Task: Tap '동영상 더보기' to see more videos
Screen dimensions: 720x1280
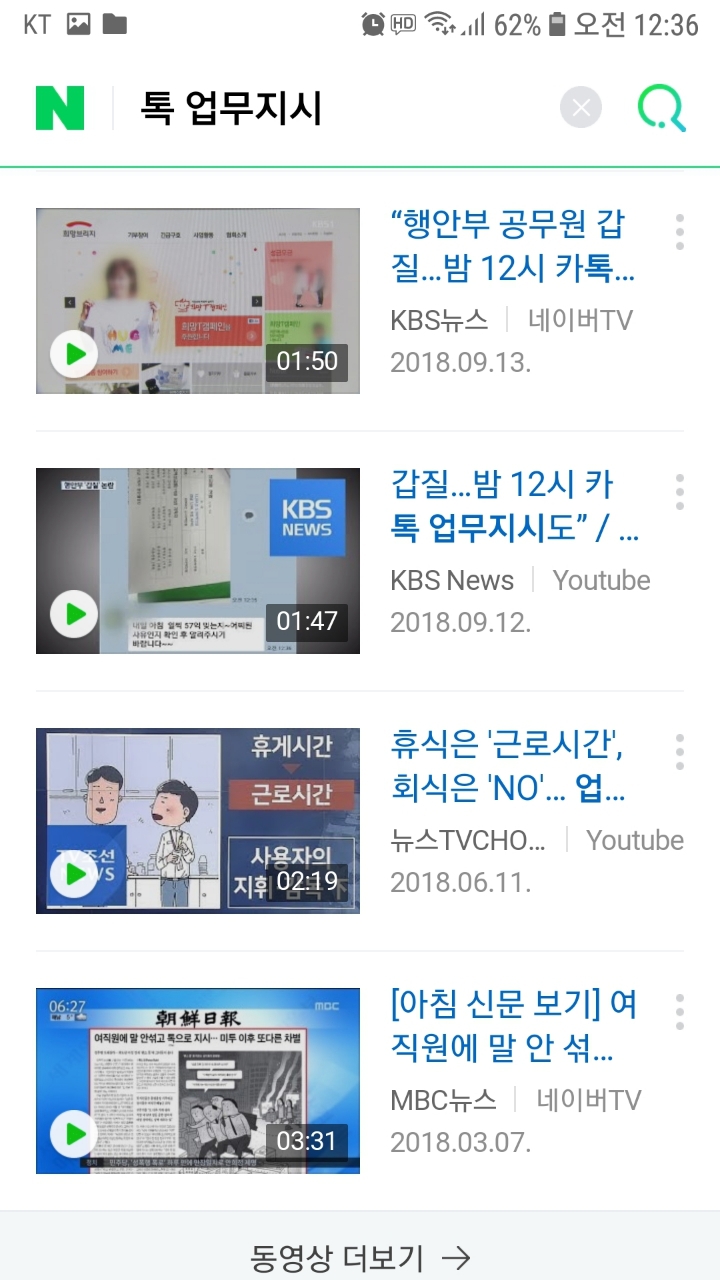Action: point(360,1257)
